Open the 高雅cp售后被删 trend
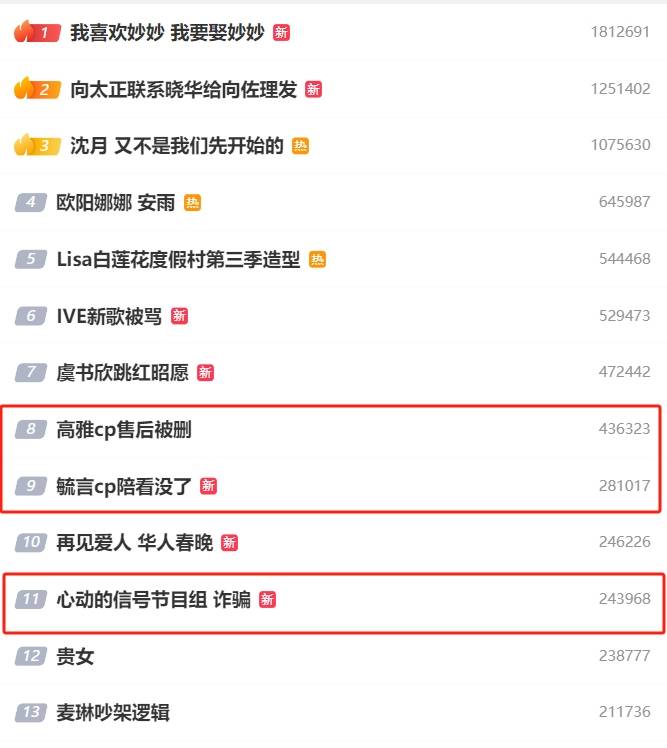This screenshot has height=748, width=667. 124,430
